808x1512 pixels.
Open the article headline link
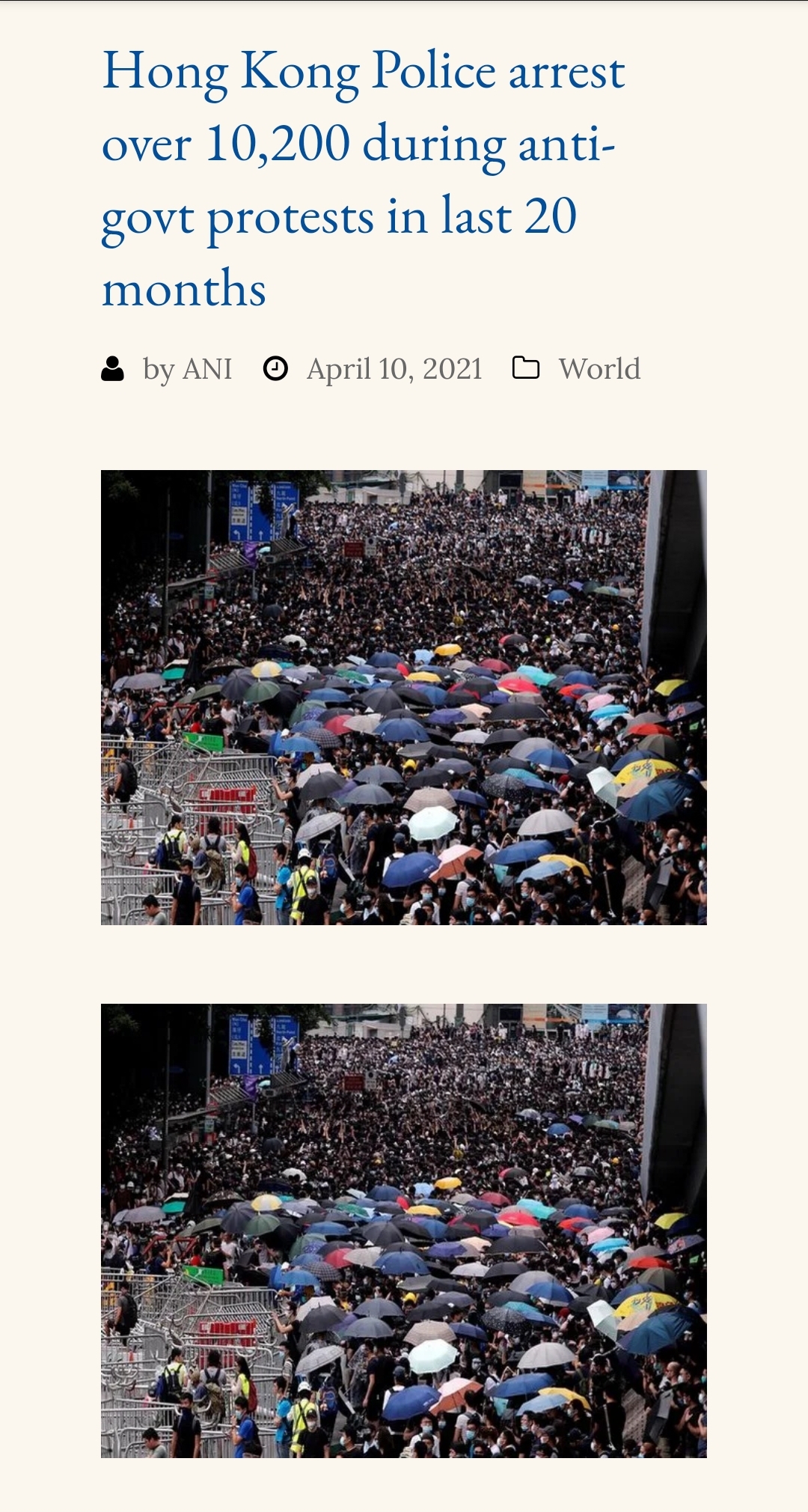click(364, 179)
